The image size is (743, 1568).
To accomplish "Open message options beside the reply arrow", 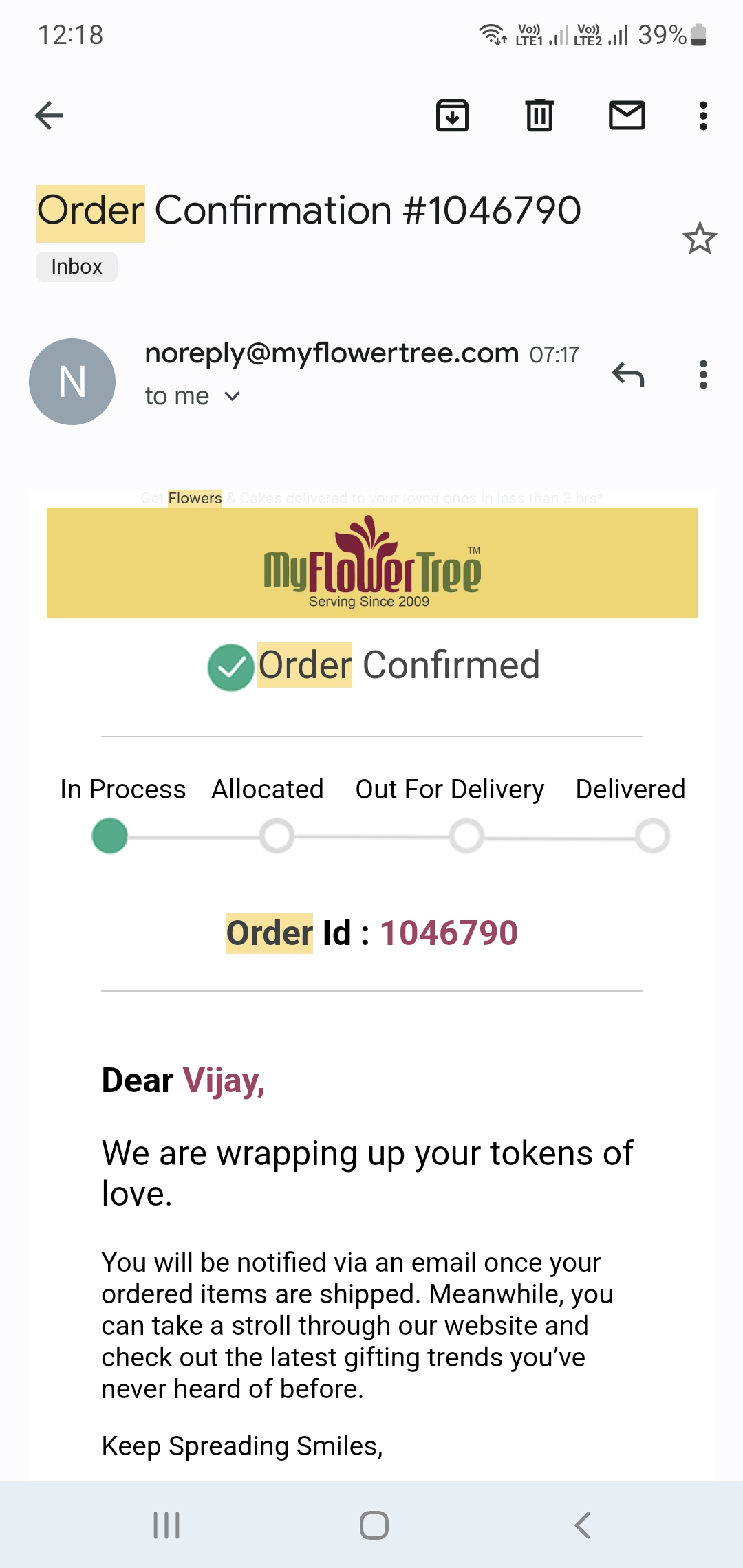I will (x=702, y=375).
